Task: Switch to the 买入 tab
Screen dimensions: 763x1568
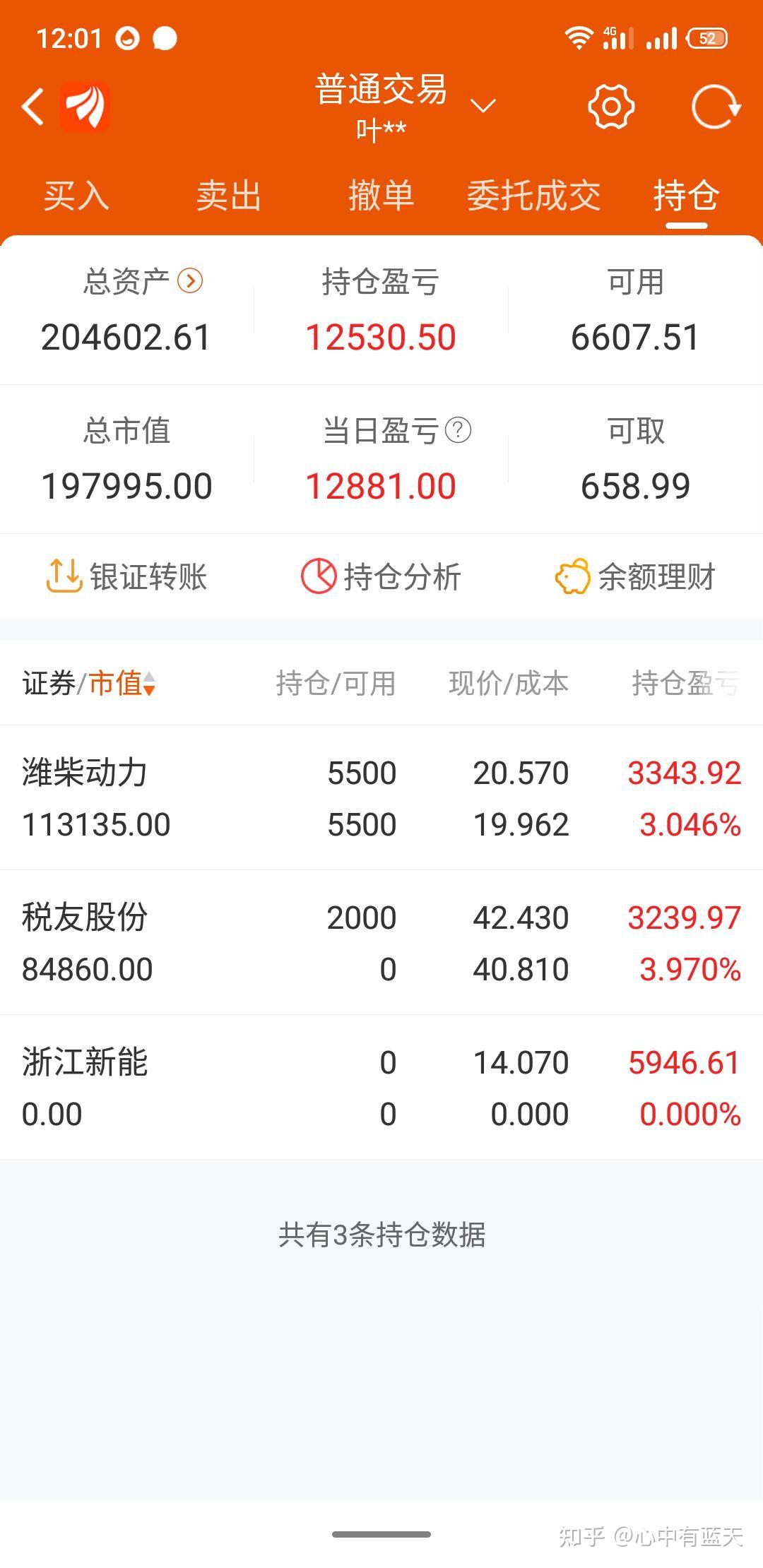Action: point(76,196)
